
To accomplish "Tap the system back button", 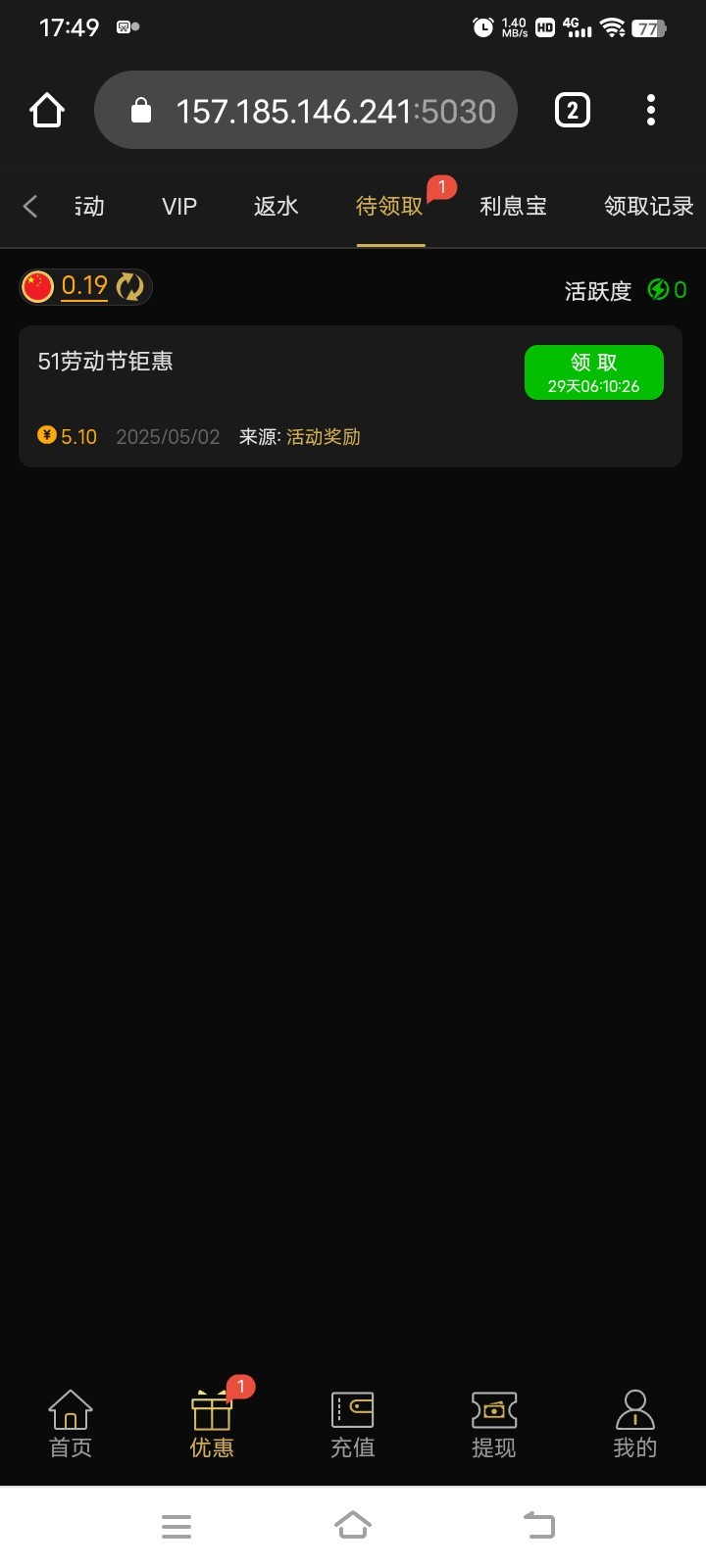I will pos(538,1525).
